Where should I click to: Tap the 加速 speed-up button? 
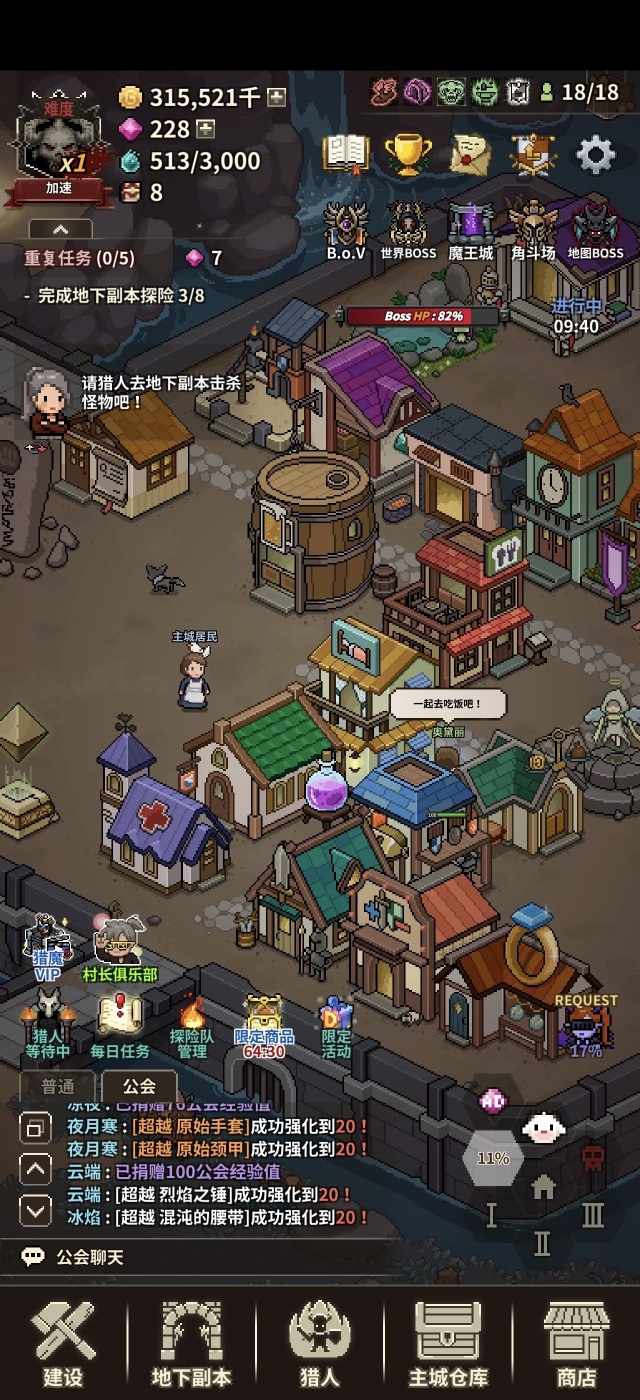click(x=58, y=188)
